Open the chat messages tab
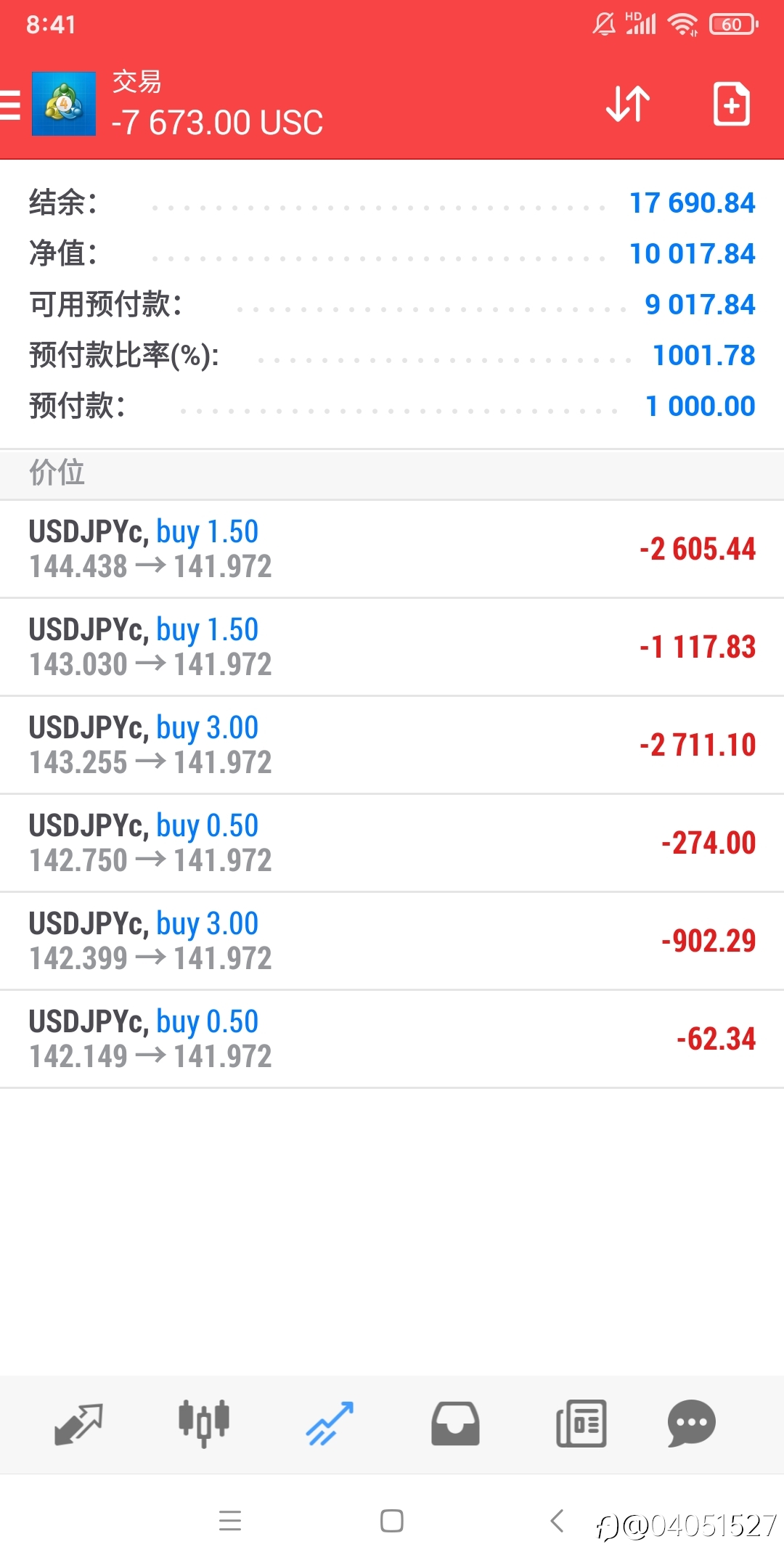 691,1424
